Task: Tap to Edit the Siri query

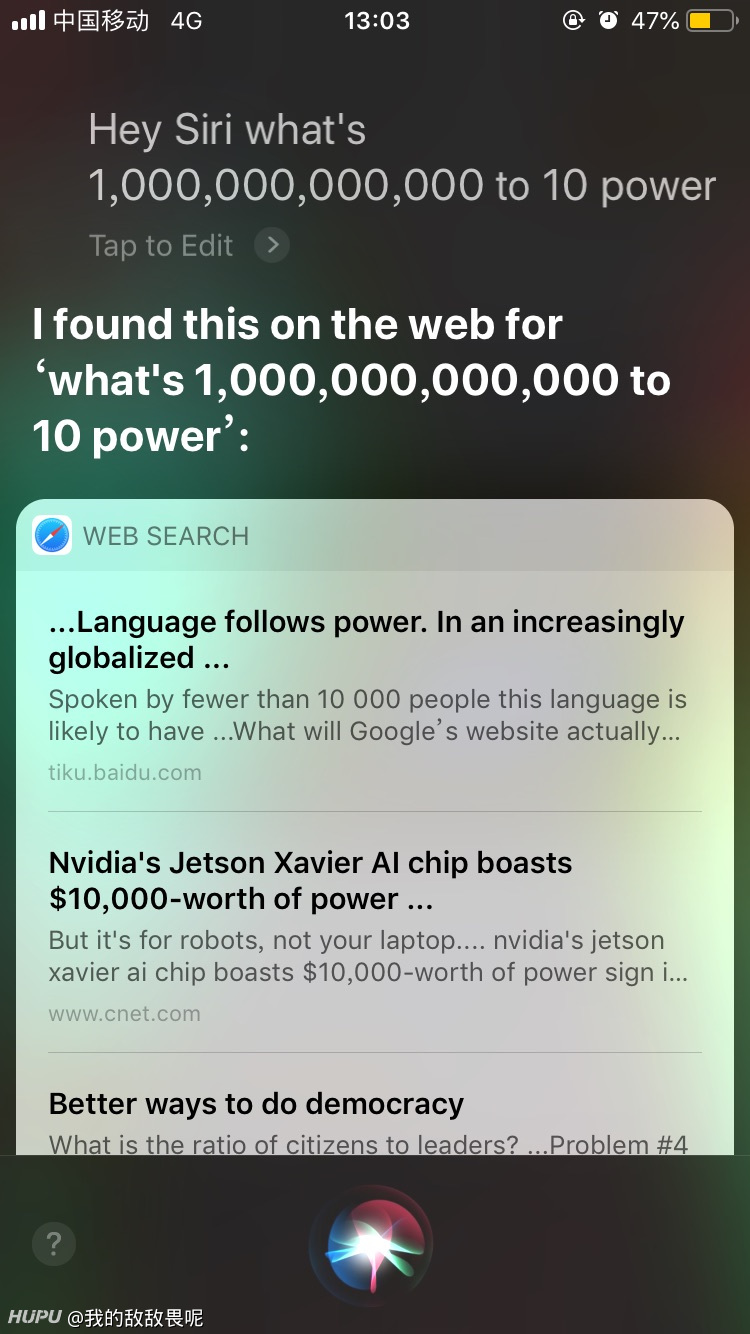Action: coord(188,245)
